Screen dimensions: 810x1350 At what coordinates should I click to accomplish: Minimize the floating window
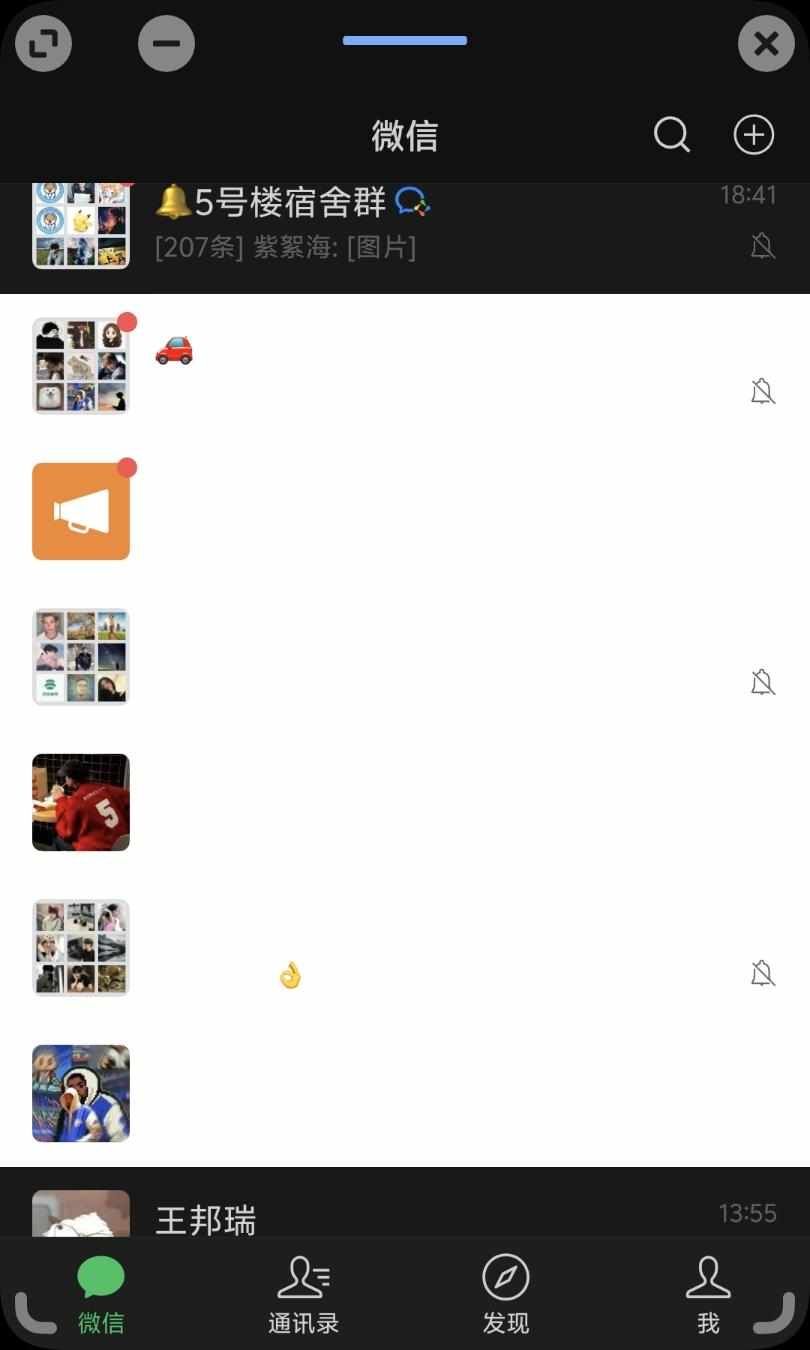(166, 44)
